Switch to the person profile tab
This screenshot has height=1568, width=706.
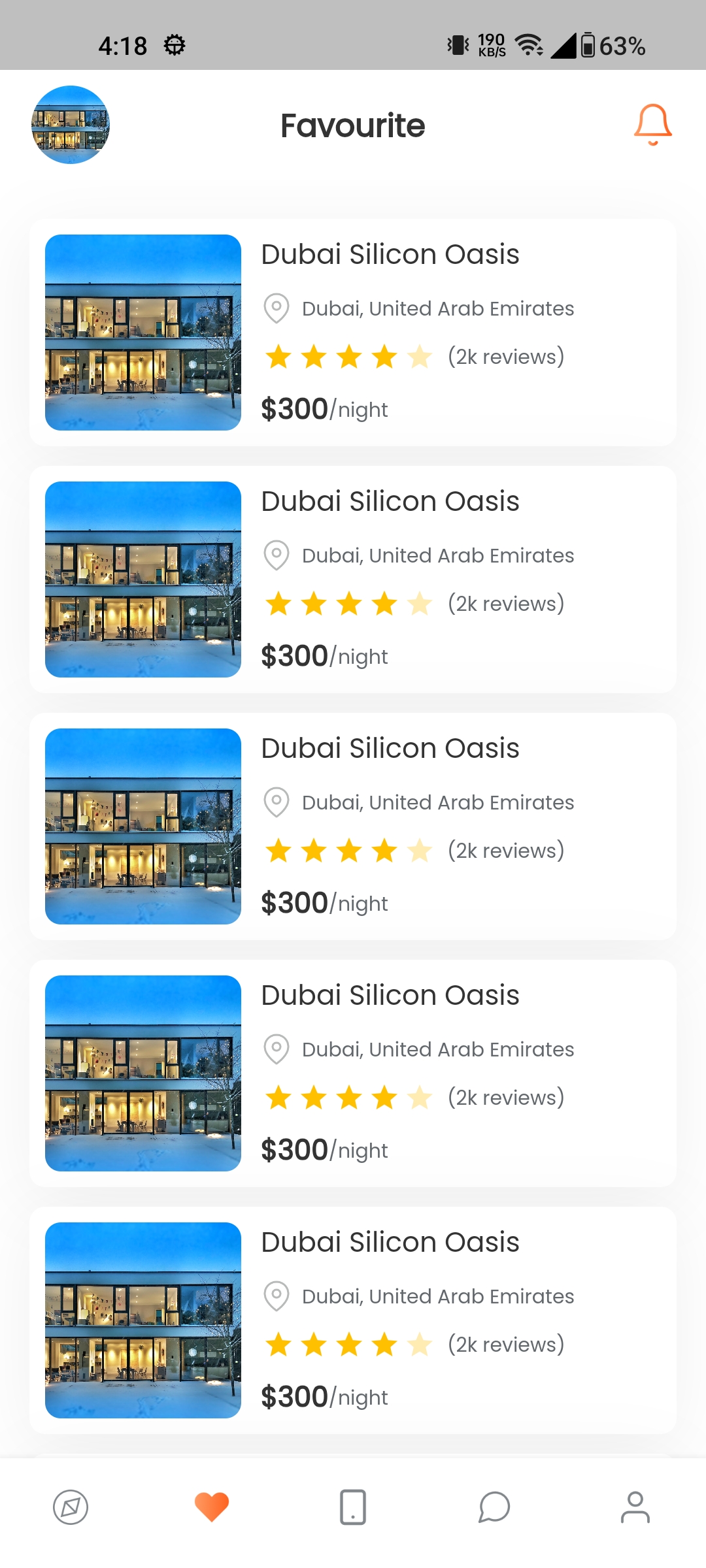point(635,1507)
